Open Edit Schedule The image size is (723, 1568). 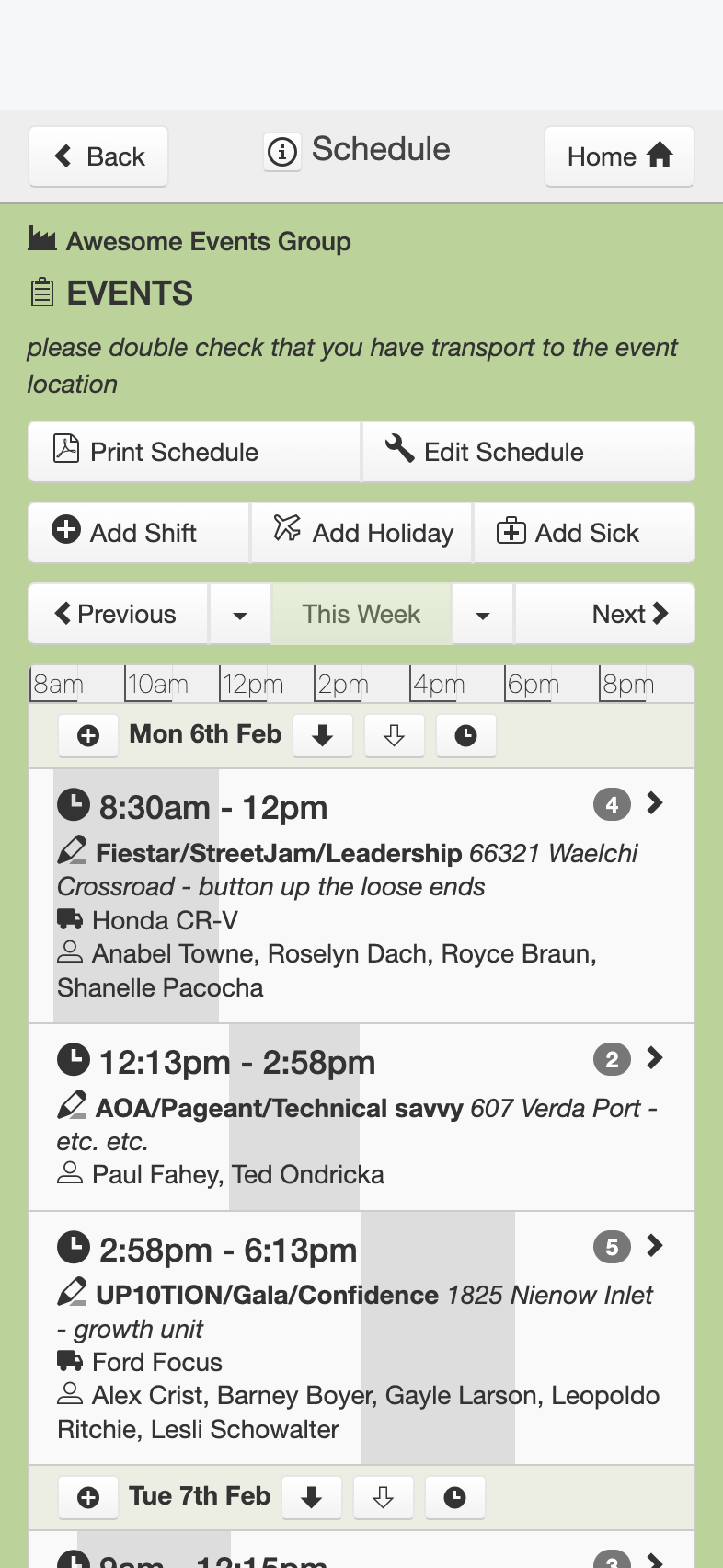point(529,452)
